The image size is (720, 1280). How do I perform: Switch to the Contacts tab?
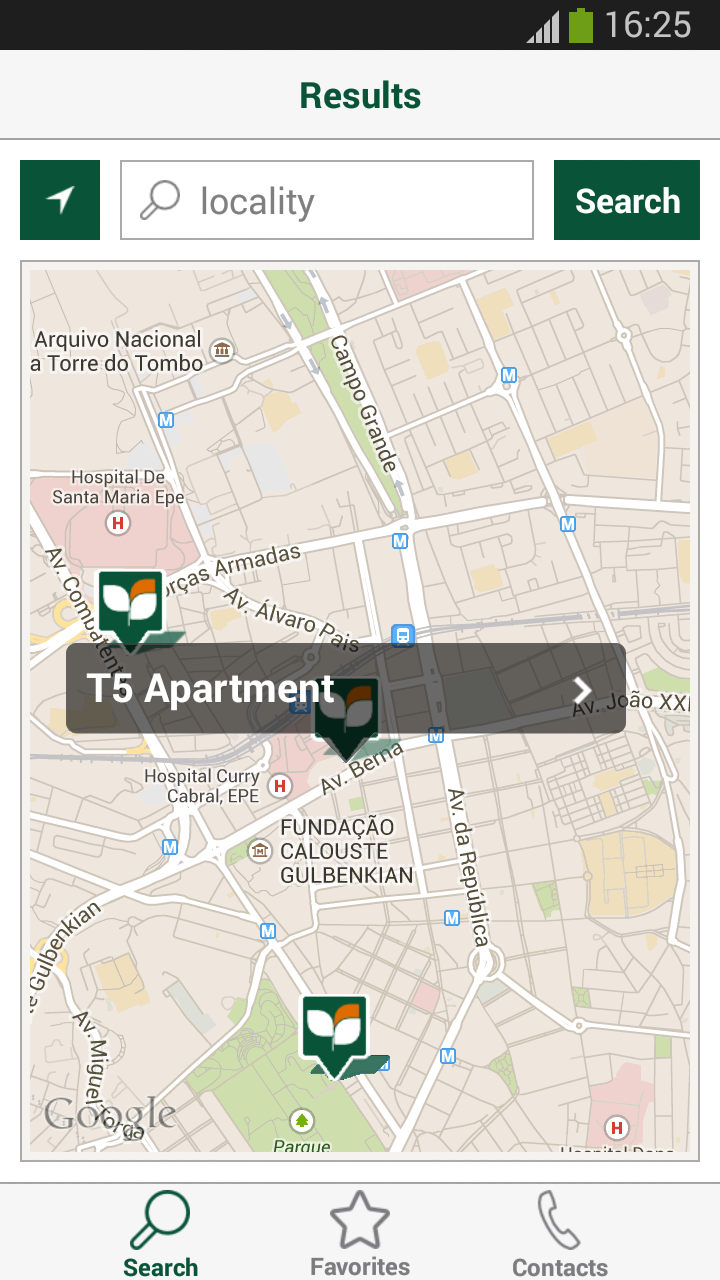coord(560,1233)
